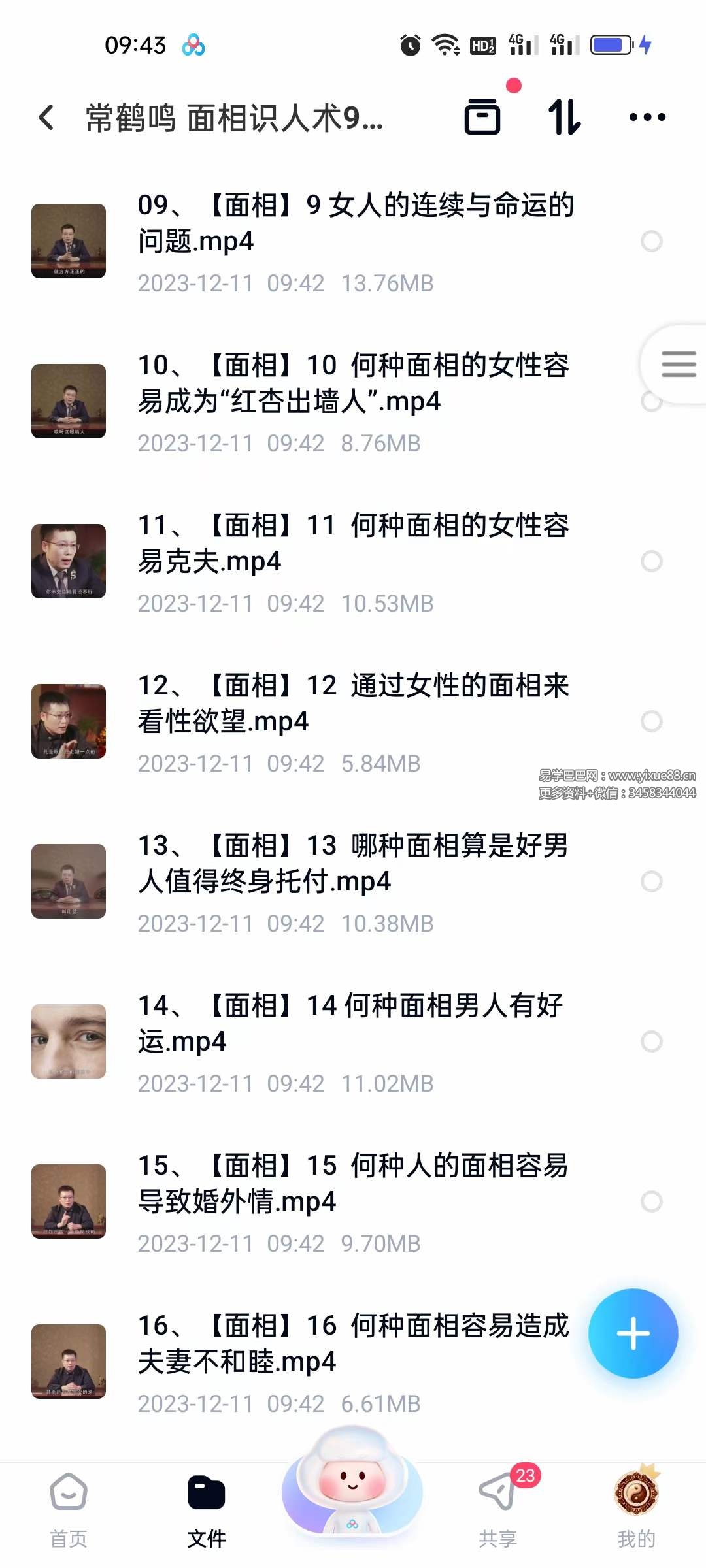This screenshot has height=1568, width=706.
Task: Open the floating side list handle
Action: pos(678,364)
